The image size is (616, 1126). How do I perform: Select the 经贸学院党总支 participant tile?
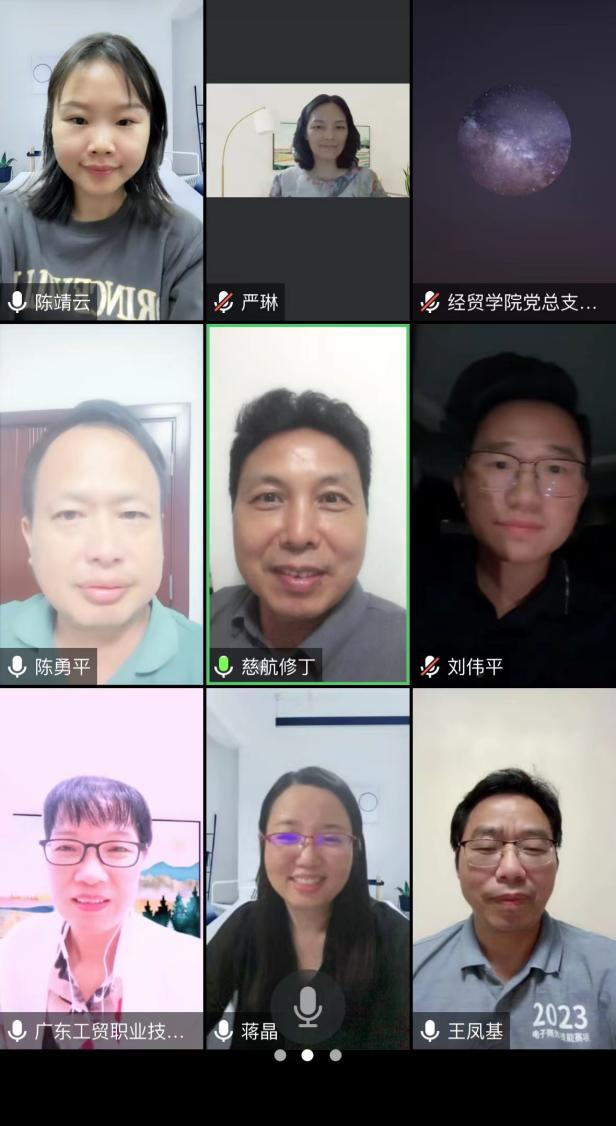(514, 160)
